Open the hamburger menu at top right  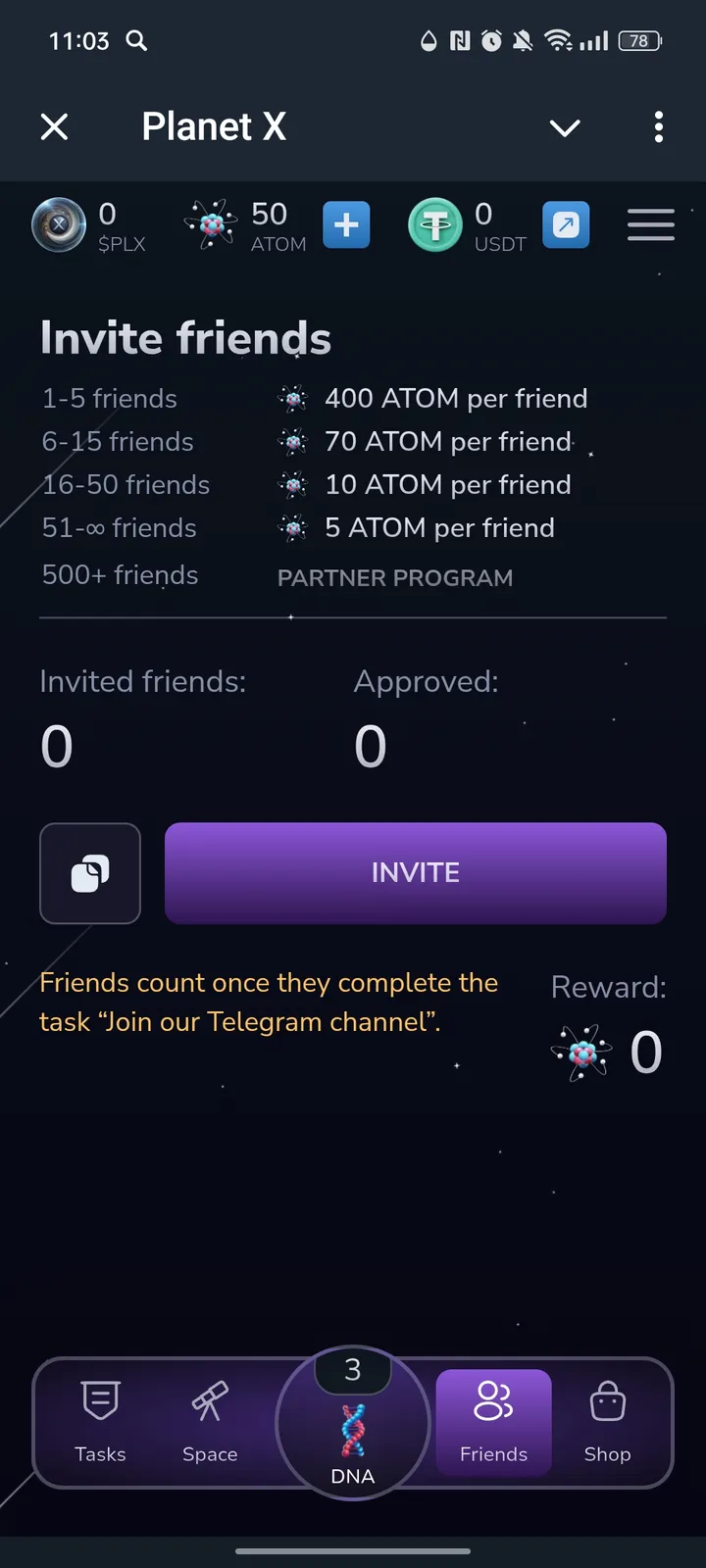[x=650, y=224]
